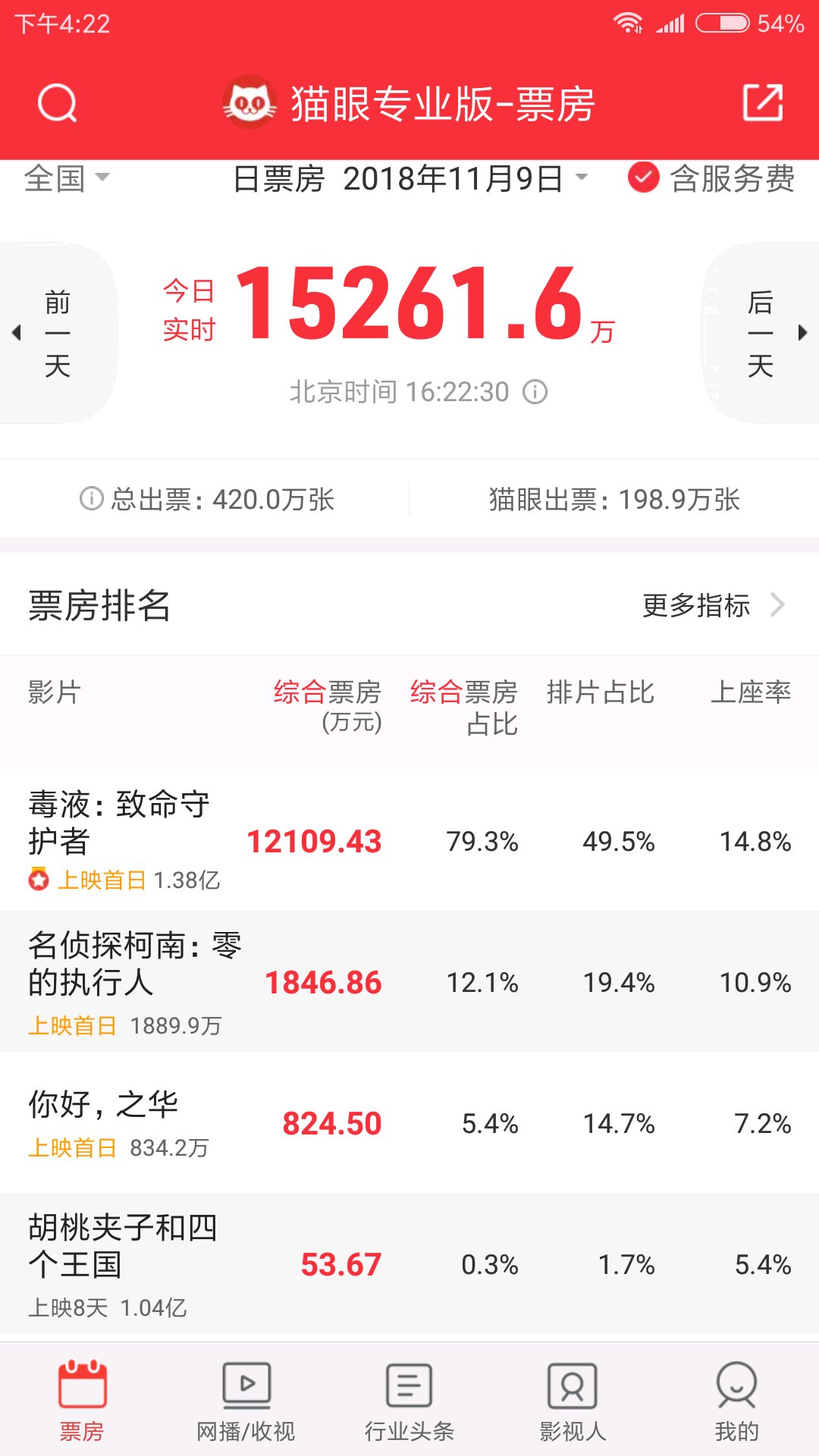
Task: Tap info icon beside 北京时间
Action: 535,392
